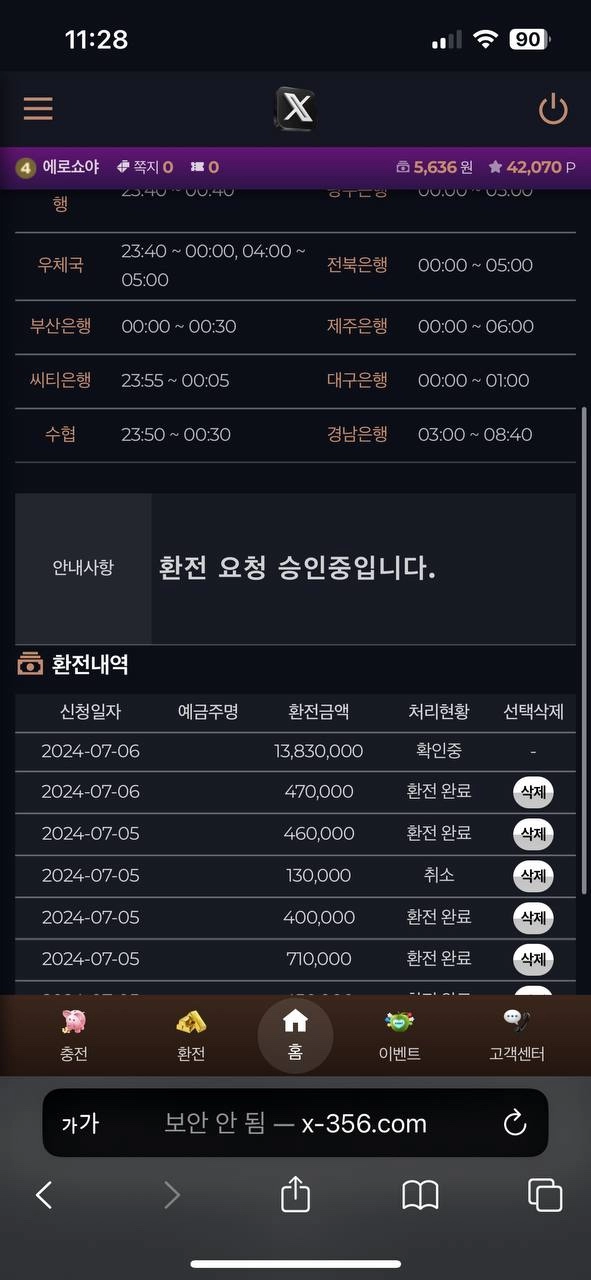The image size is (591, 1280).
Task: Delete the 710,000 withdrawal record
Action: [533, 960]
